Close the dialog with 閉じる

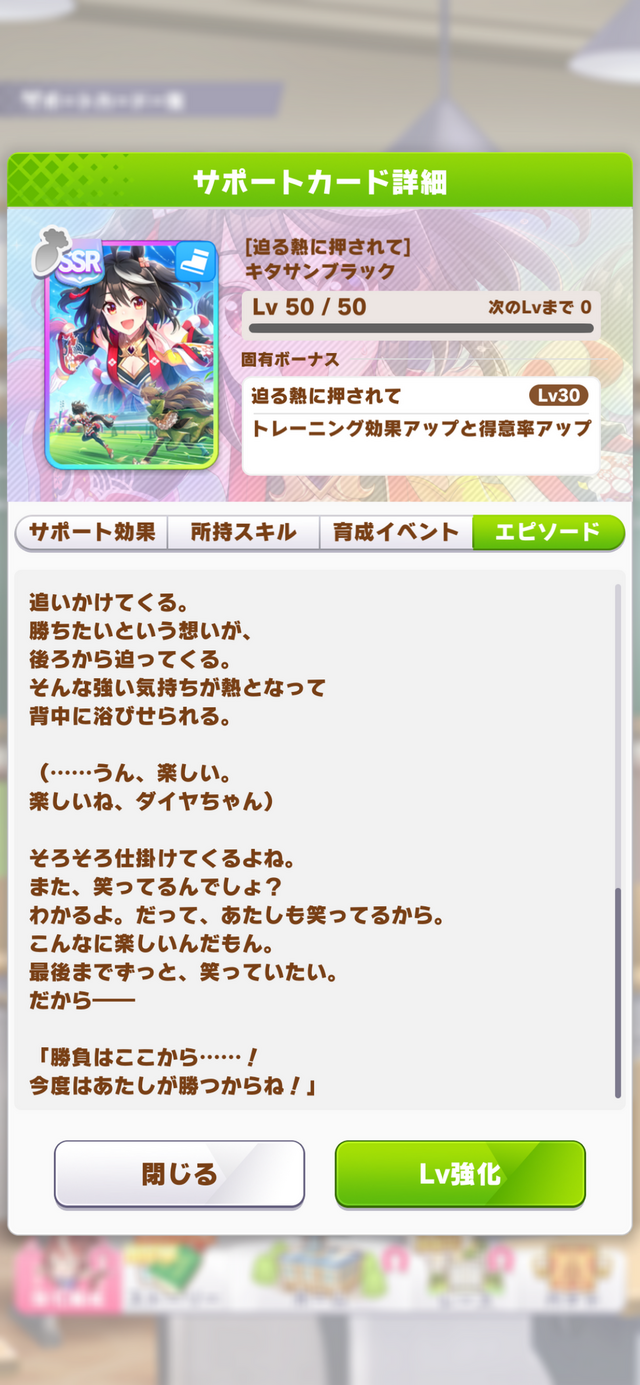pyautogui.click(x=179, y=1174)
